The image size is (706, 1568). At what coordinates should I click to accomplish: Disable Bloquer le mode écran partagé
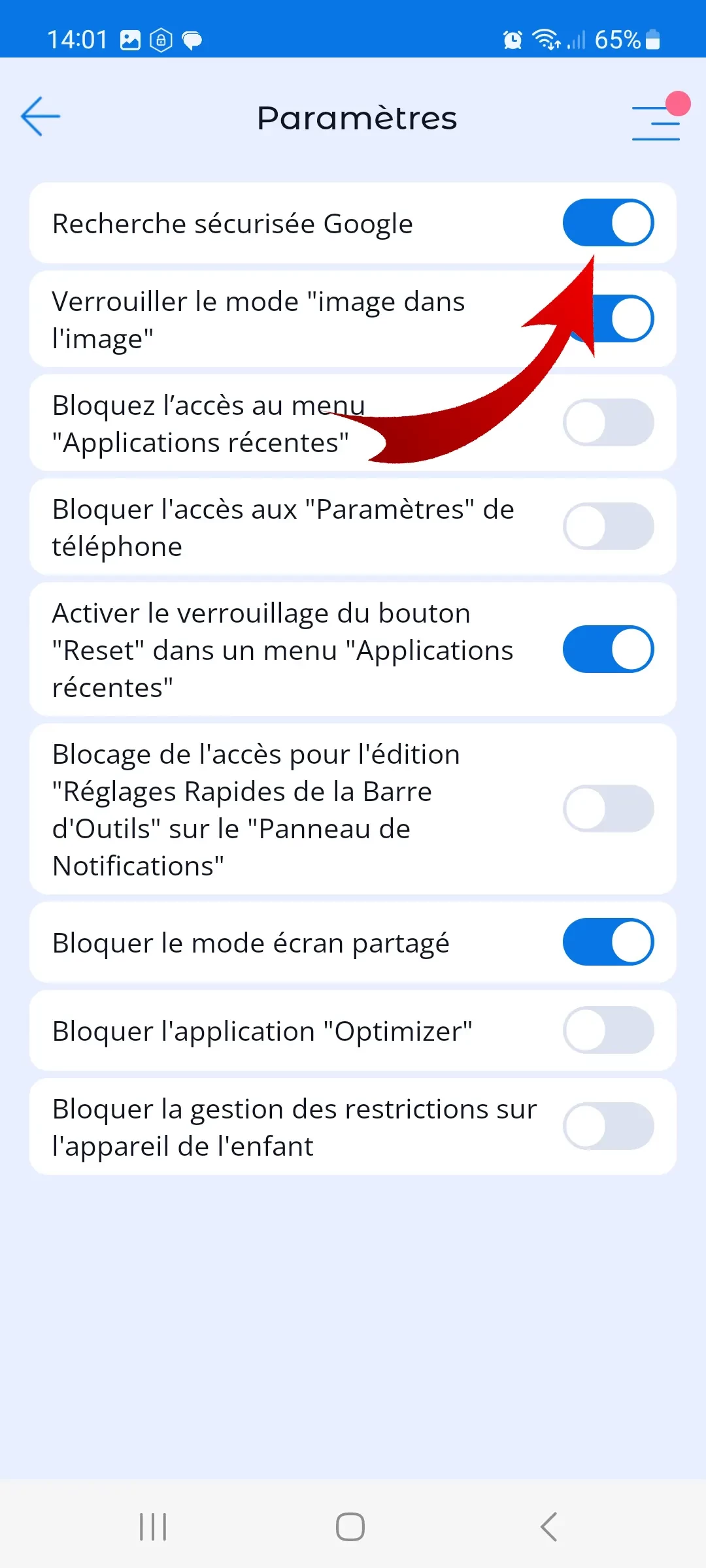(608, 942)
